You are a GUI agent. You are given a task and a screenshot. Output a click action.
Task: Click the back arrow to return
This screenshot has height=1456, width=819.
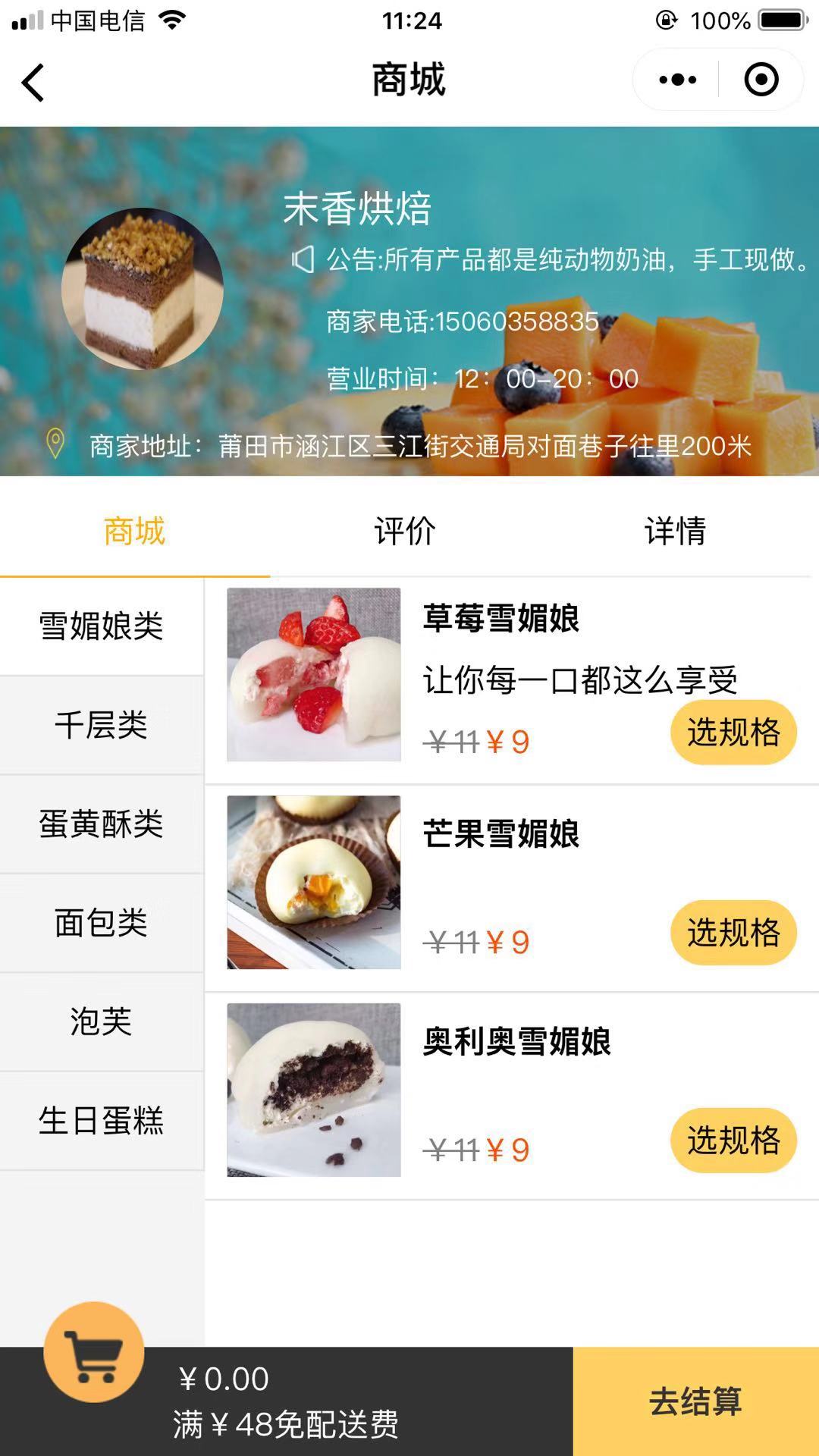click(x=32, y=80)
